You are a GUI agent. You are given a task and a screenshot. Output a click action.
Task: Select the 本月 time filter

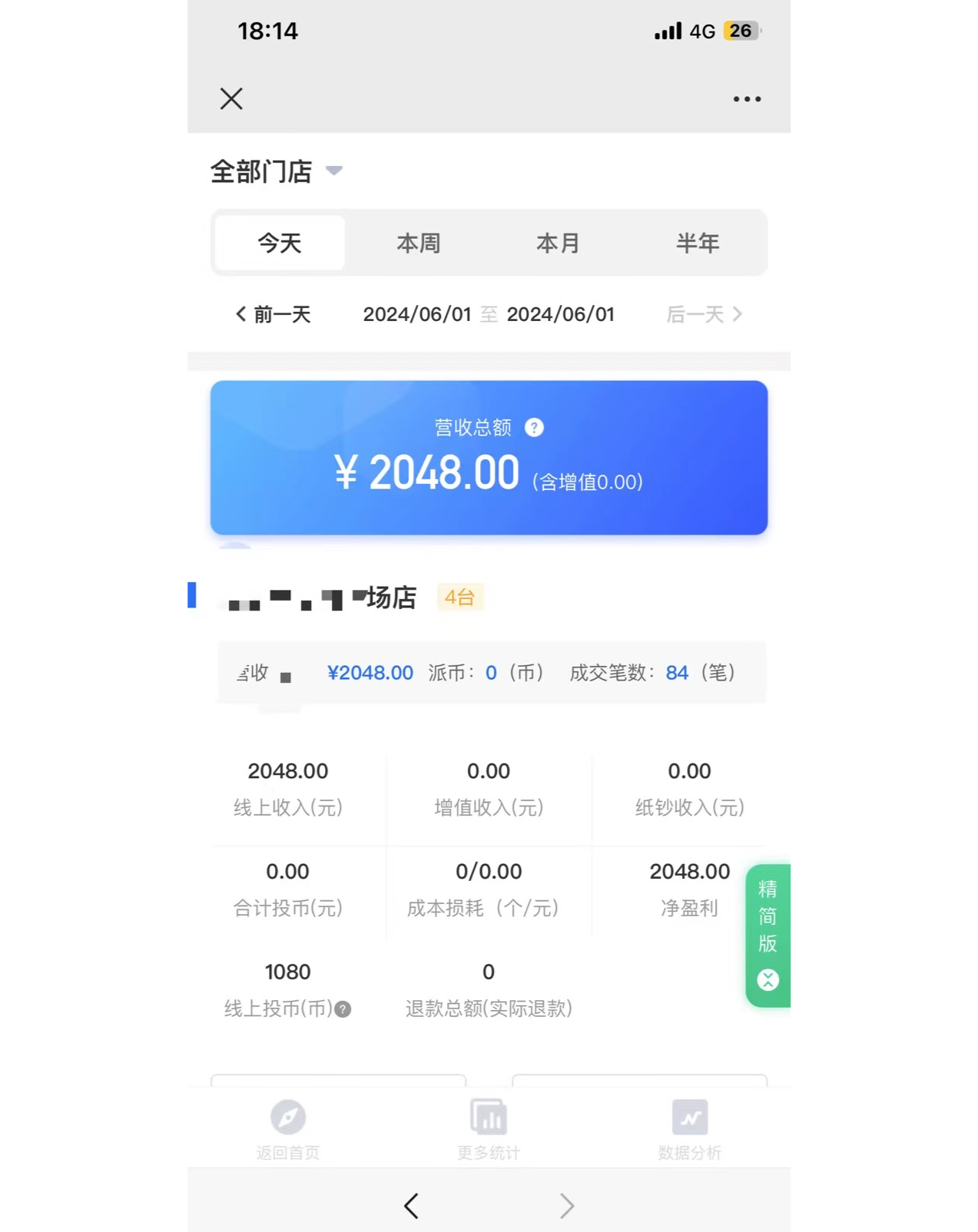(558, 243)
